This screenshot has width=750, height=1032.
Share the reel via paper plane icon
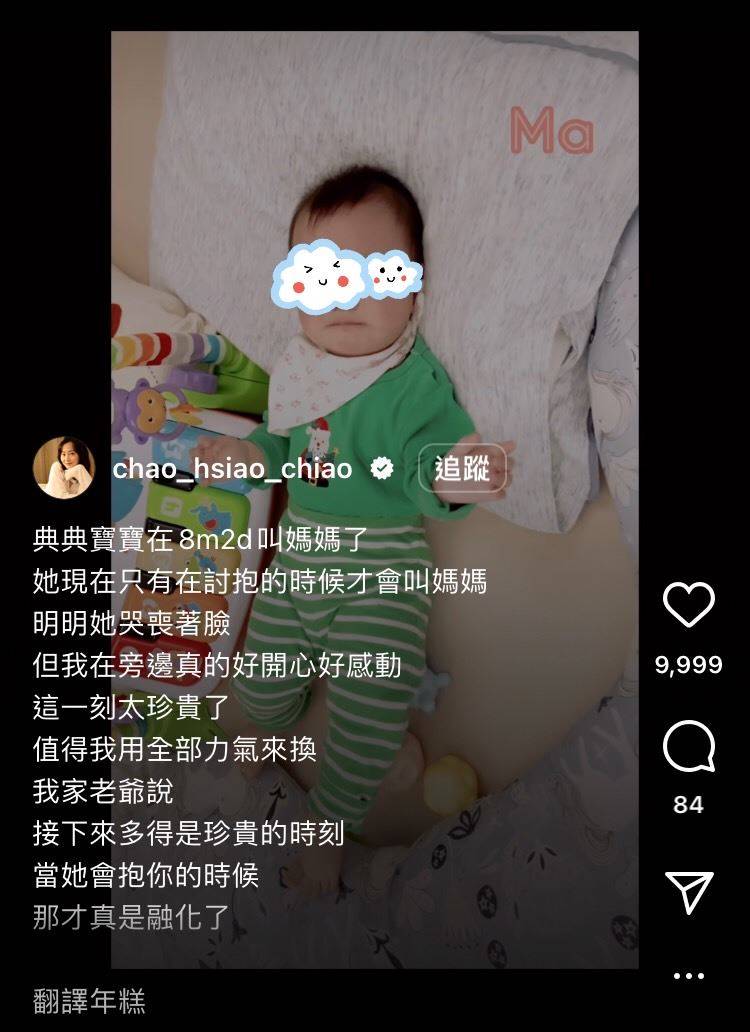689,891
